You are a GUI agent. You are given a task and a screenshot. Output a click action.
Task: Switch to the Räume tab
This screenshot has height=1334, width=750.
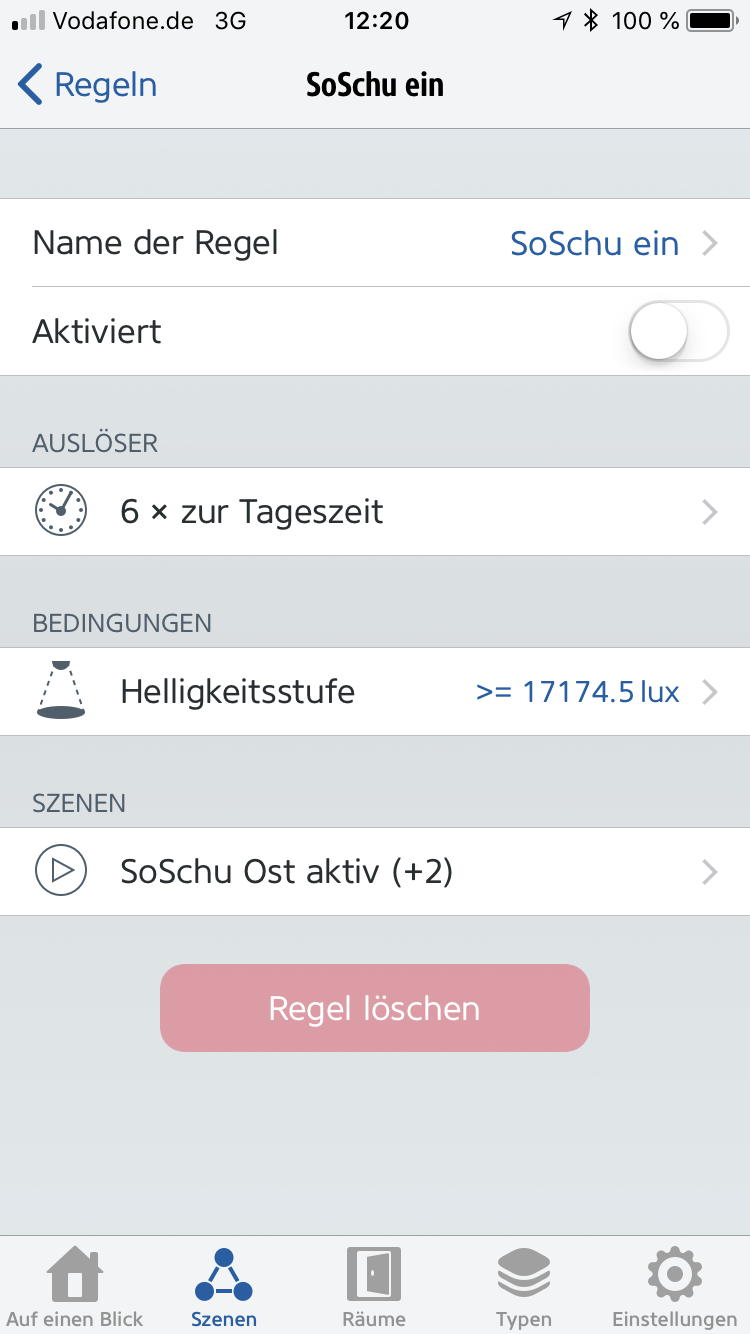tap(374, 1287)
